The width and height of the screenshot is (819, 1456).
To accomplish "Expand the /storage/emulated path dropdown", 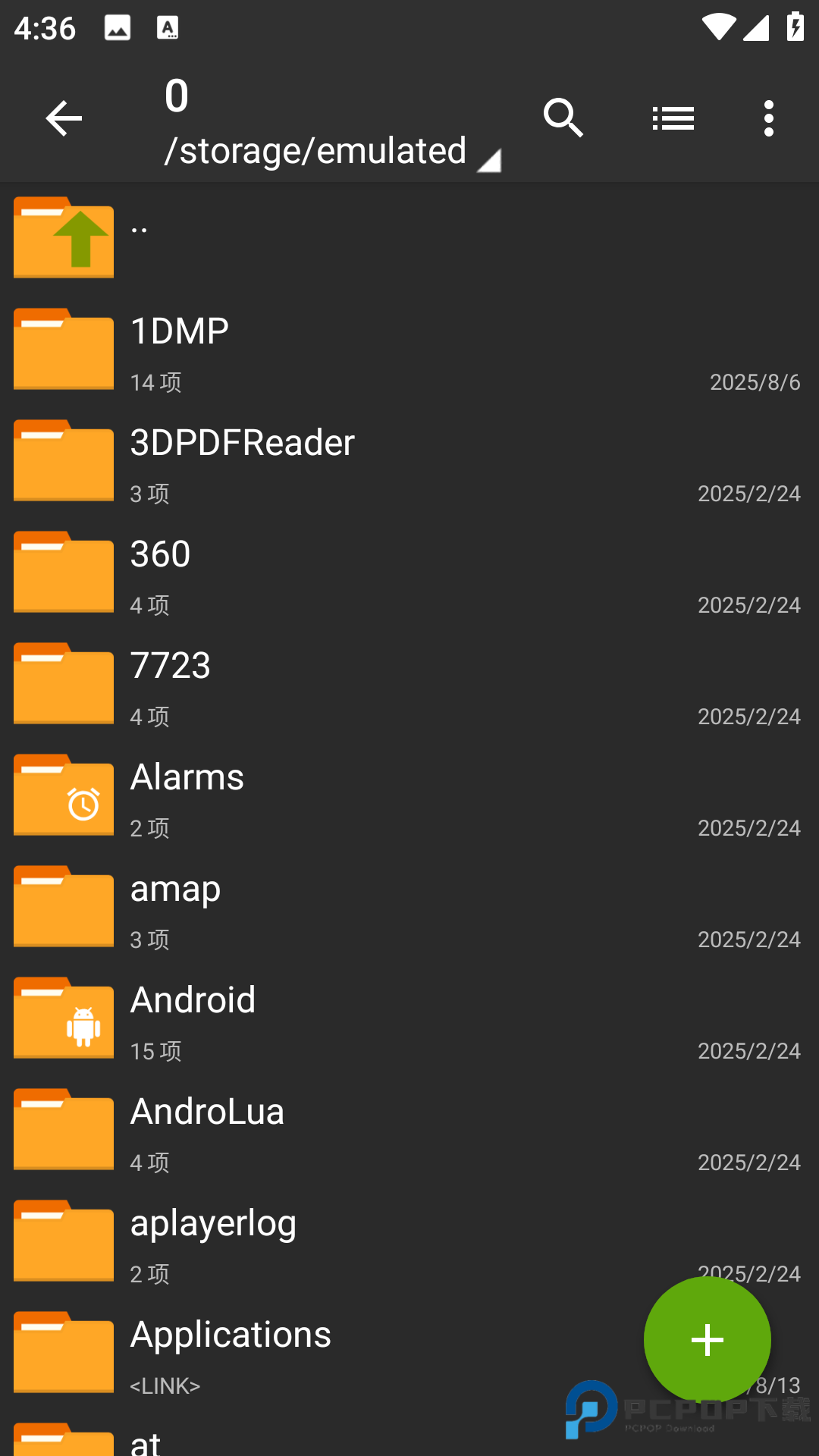I will 332,152.
